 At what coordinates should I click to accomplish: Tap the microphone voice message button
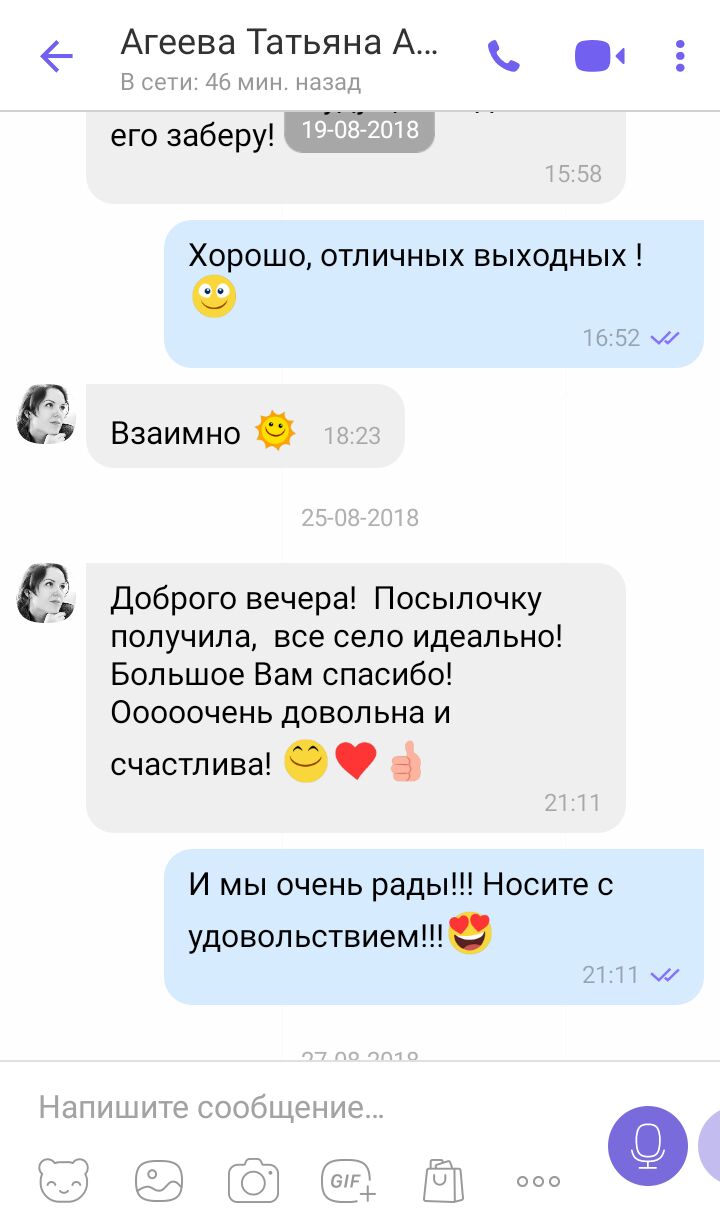point(648,1145)
